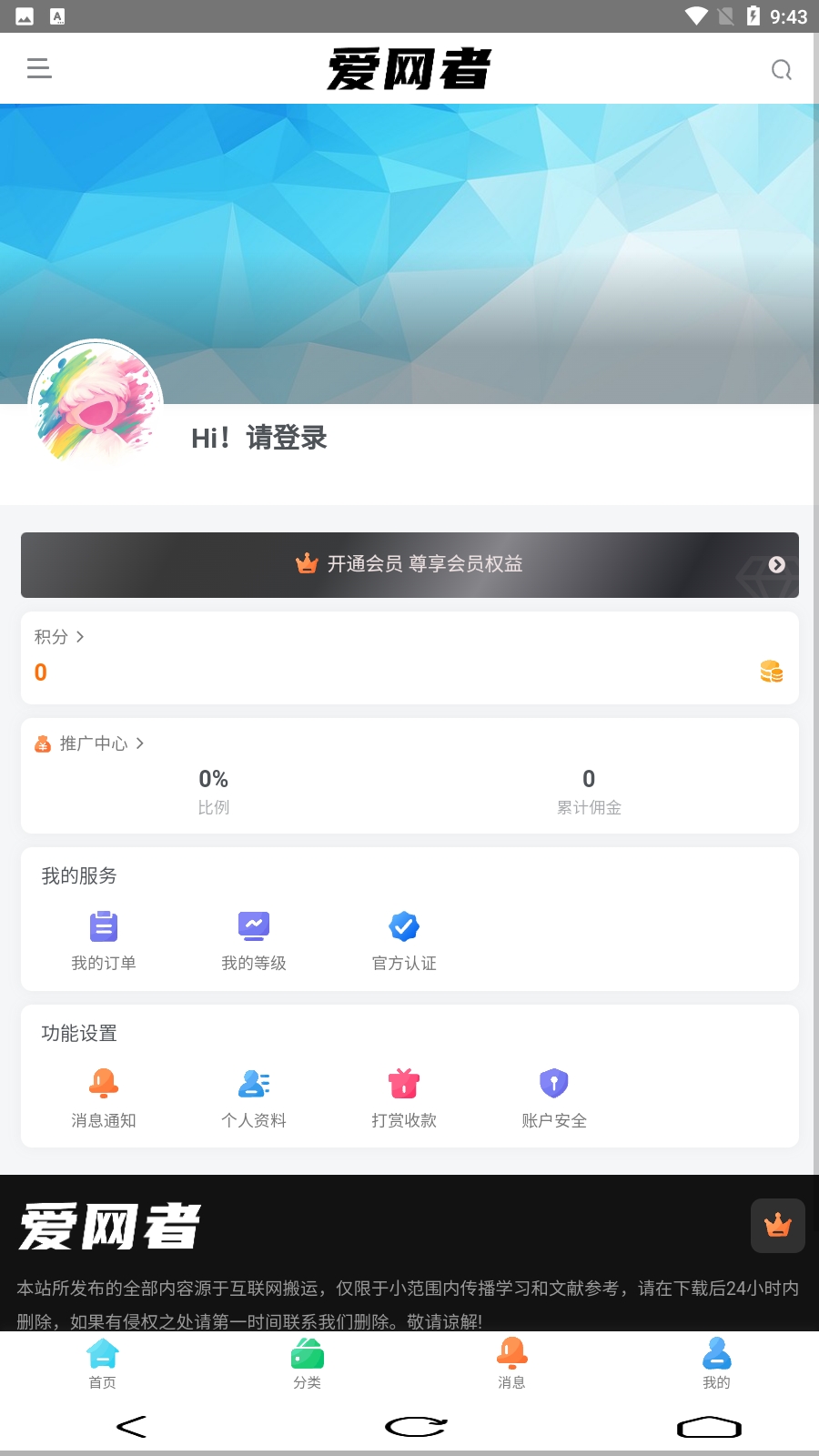Switch to the 首页 home tab
This screenshot has height=1456, width=819.
tap(102, 1363)
